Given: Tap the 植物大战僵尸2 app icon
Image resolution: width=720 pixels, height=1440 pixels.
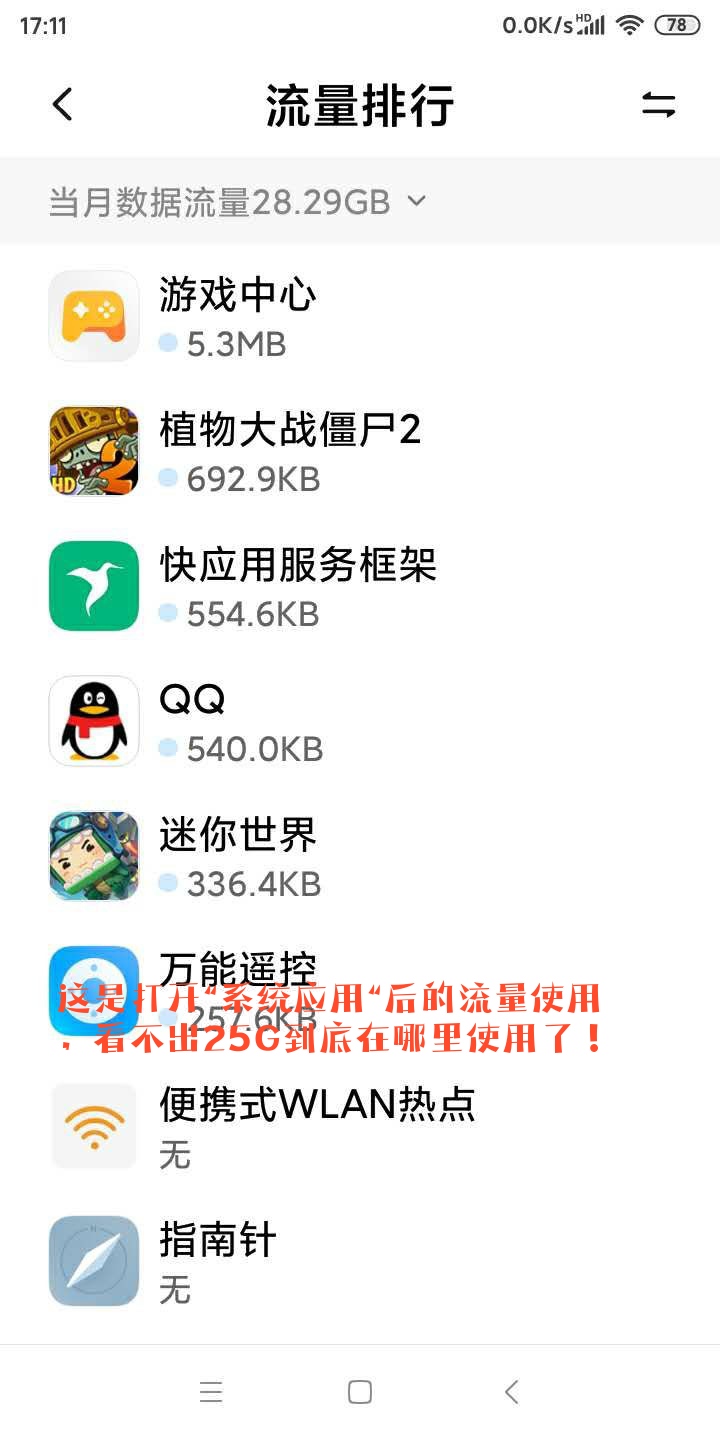Looking at the screenshot, I should pos(93,451).
